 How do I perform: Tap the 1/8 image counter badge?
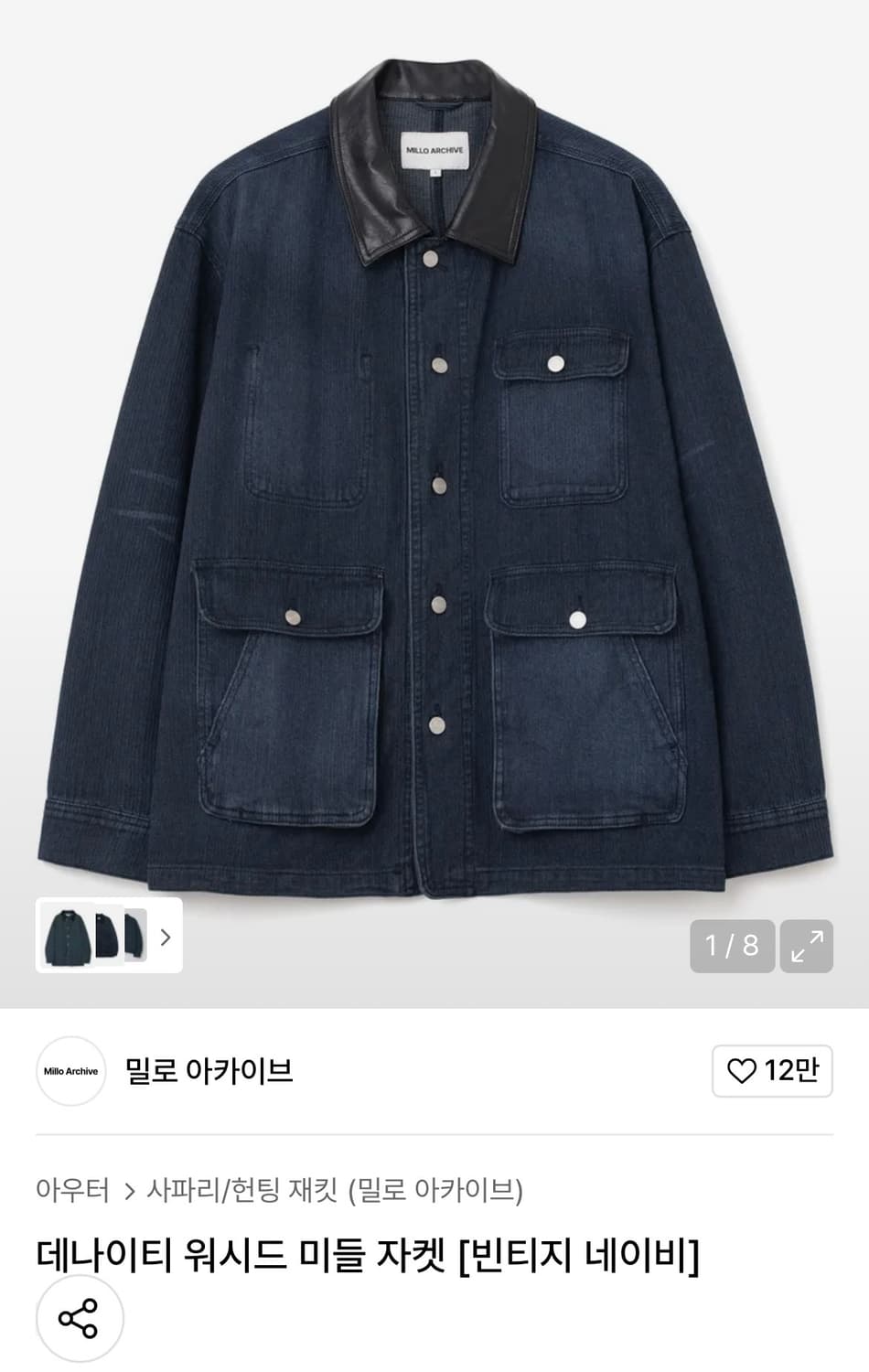732,947
